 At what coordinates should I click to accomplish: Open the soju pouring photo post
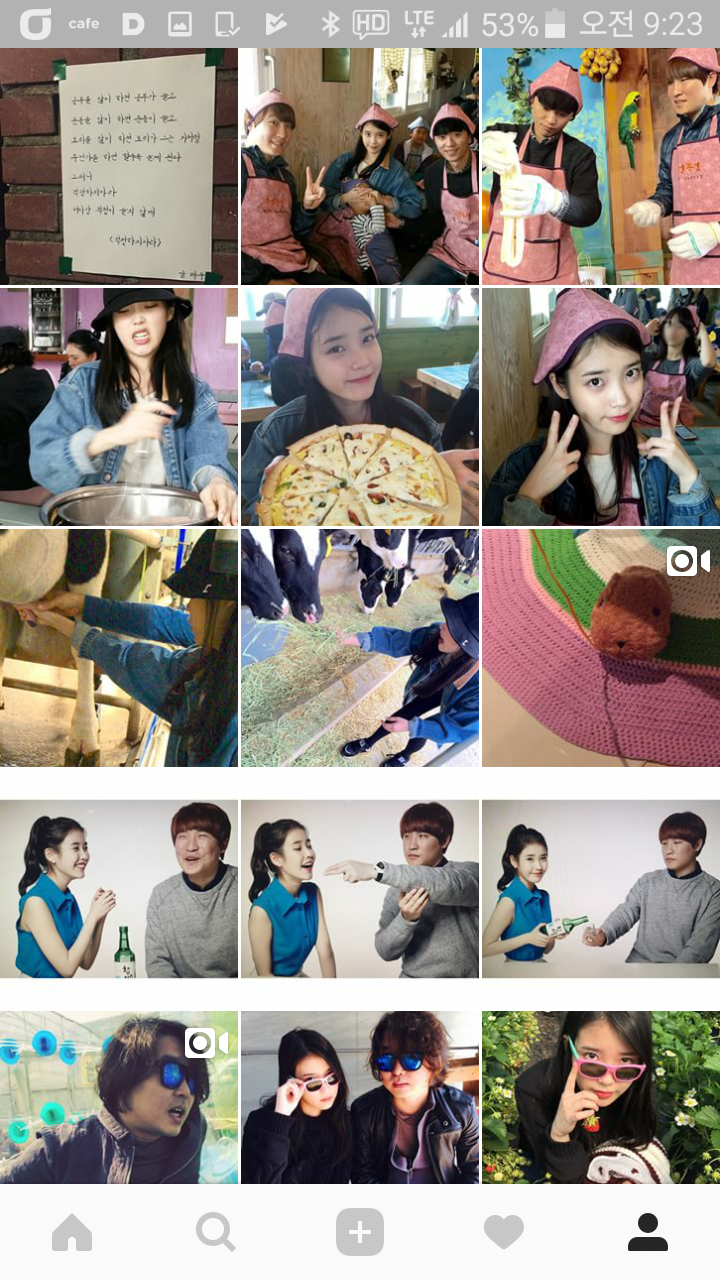click(601, 889)
